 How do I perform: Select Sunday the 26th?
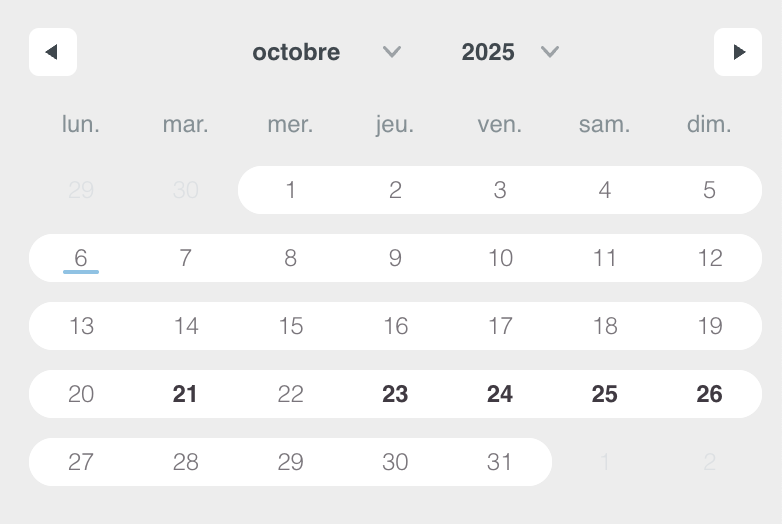pos(709,394)
